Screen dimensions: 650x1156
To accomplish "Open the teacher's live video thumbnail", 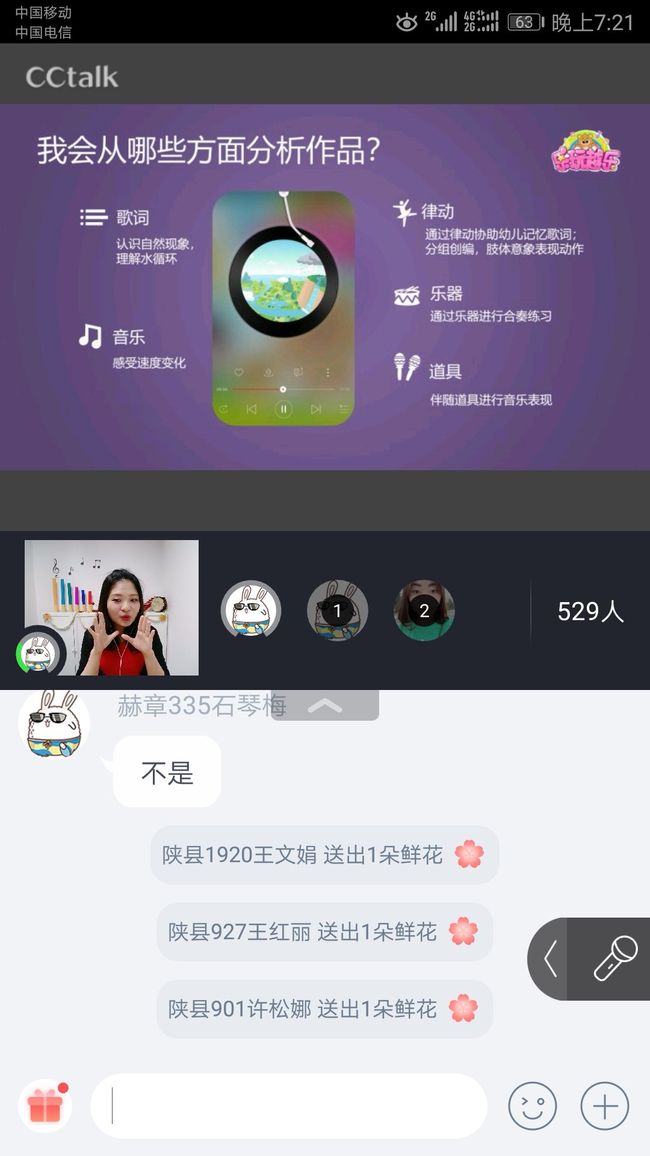I will (x=111, y=607).
